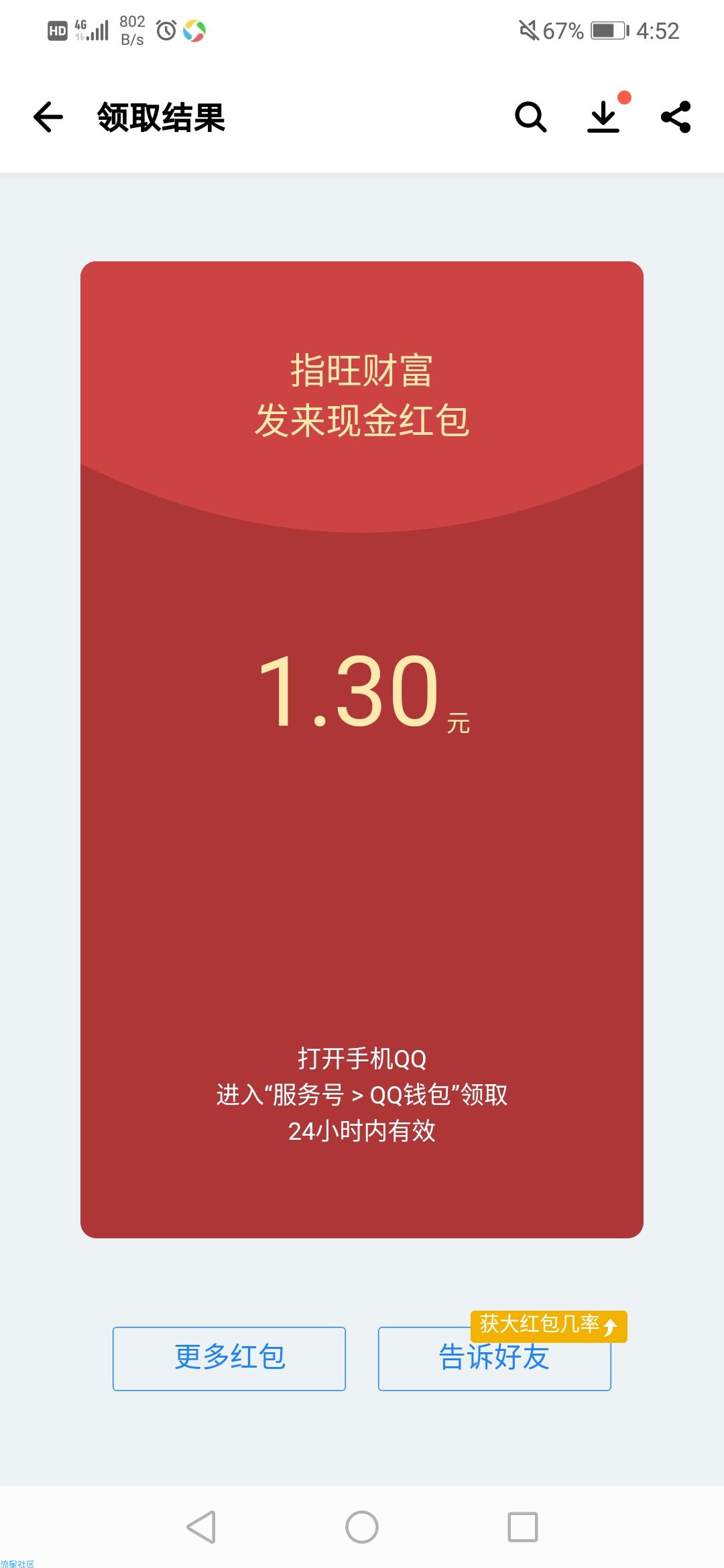Open recent apps from the navigation bar

coord(523,1527)
